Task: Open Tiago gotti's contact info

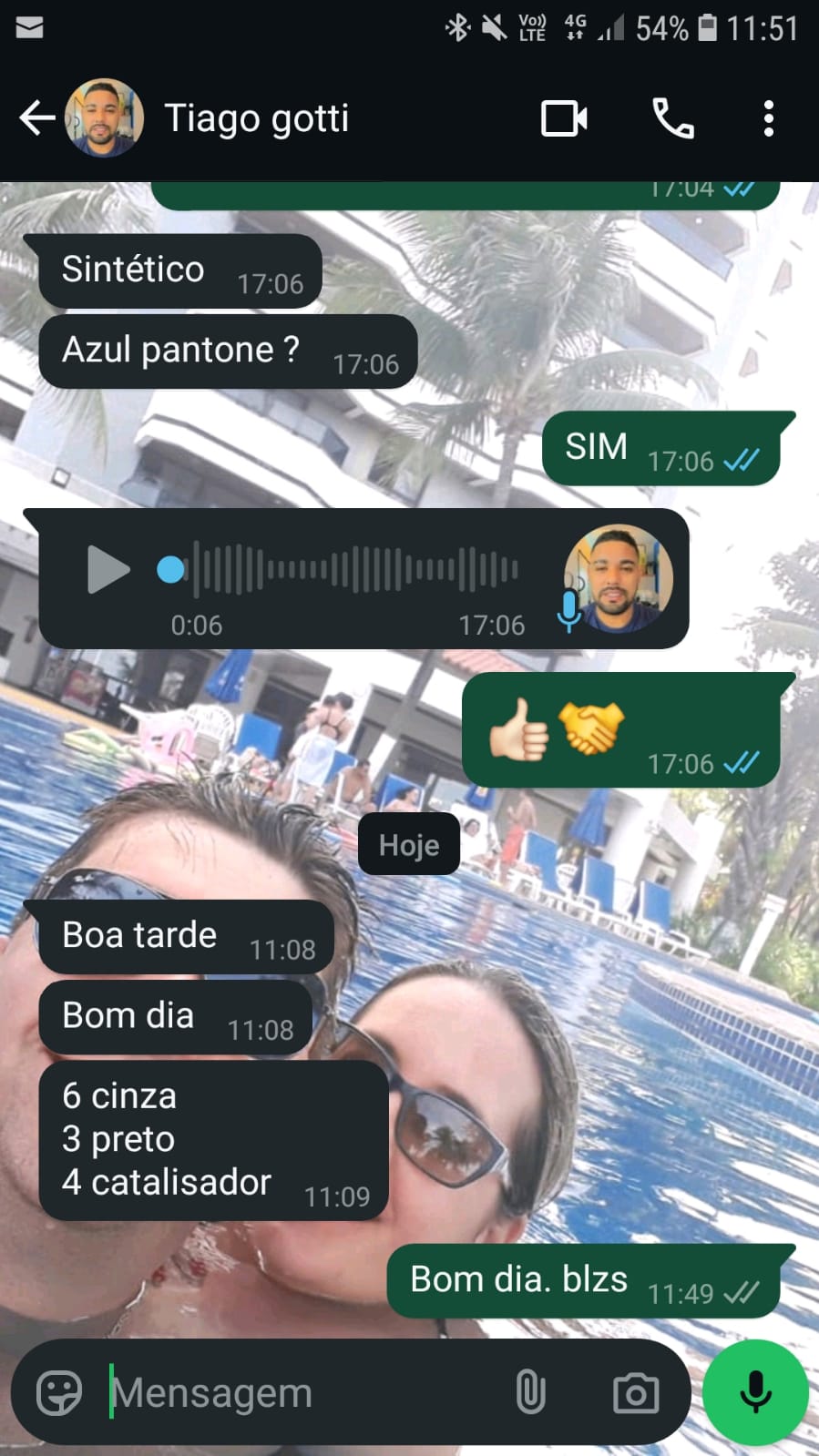Action: pyautogui.click(x=256, y=118)
